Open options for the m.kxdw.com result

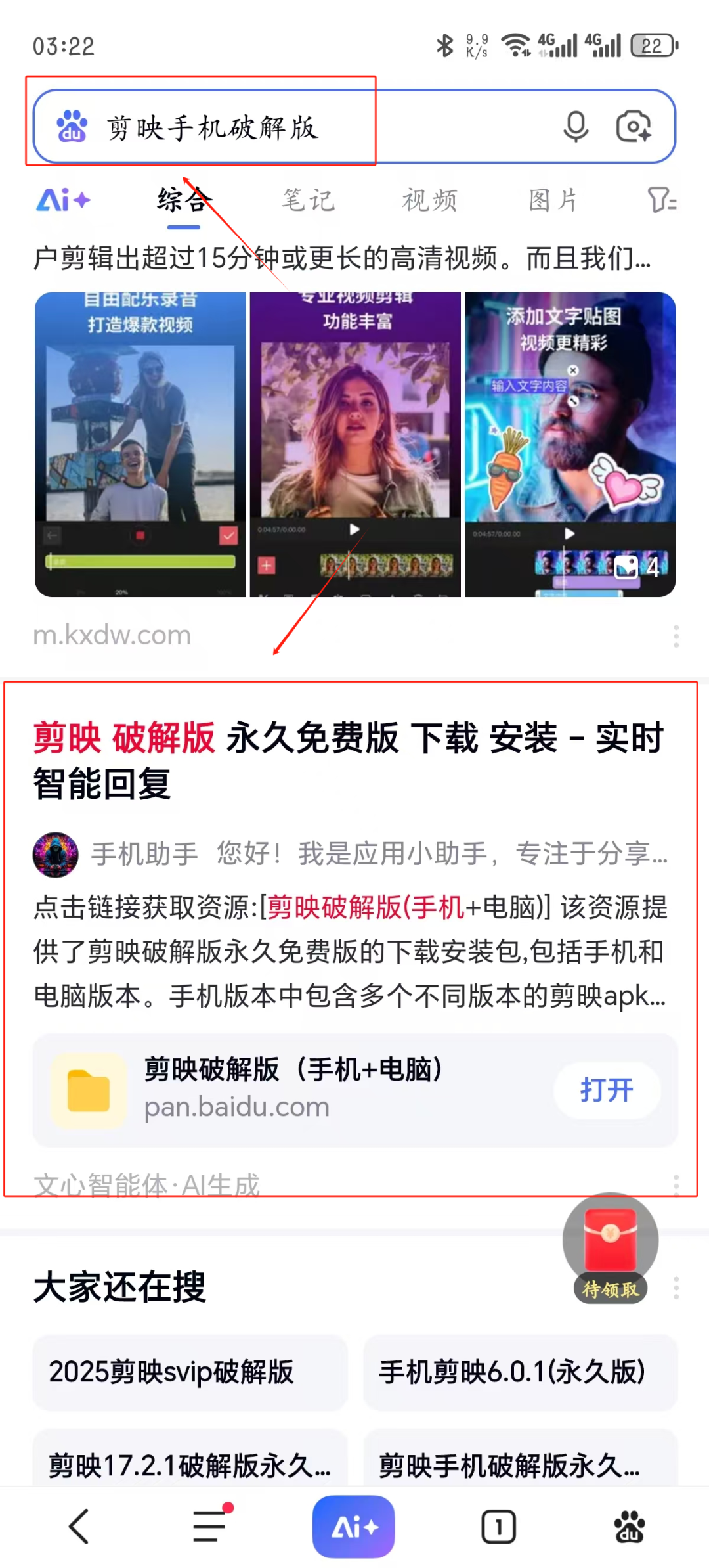pyautogui.click(x=676, y=636)
